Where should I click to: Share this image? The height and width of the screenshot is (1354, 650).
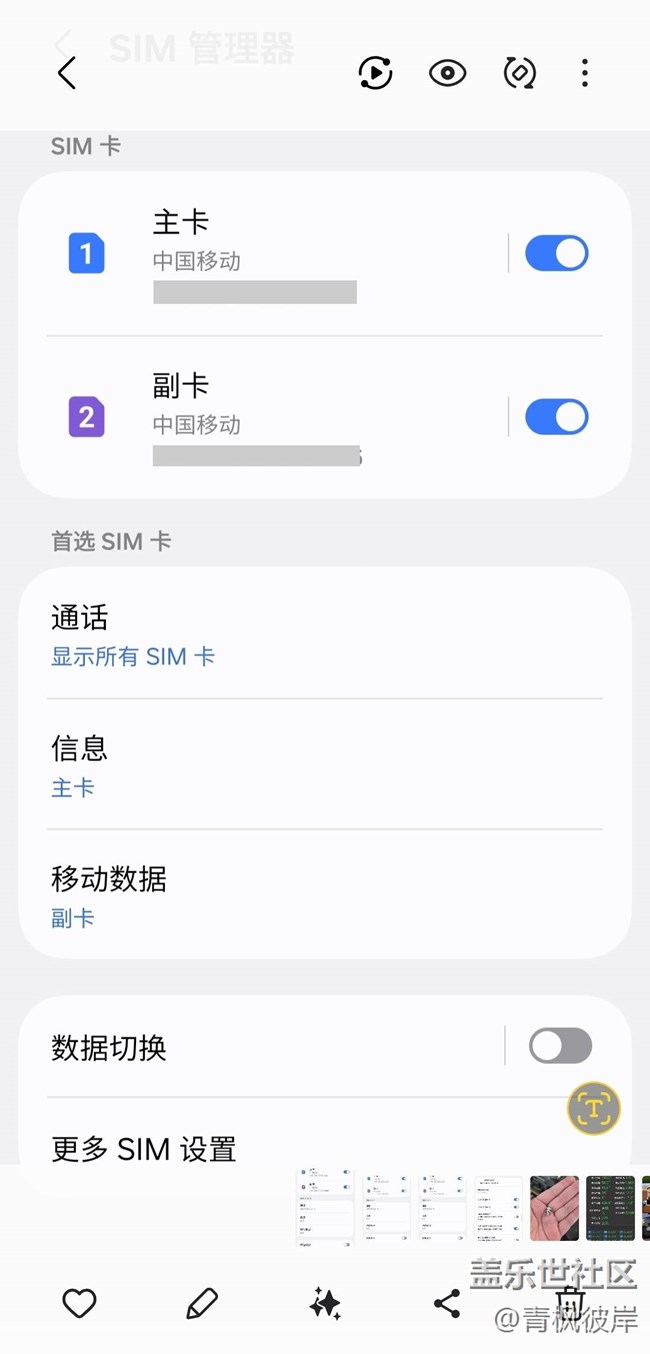click(447, 1303)
